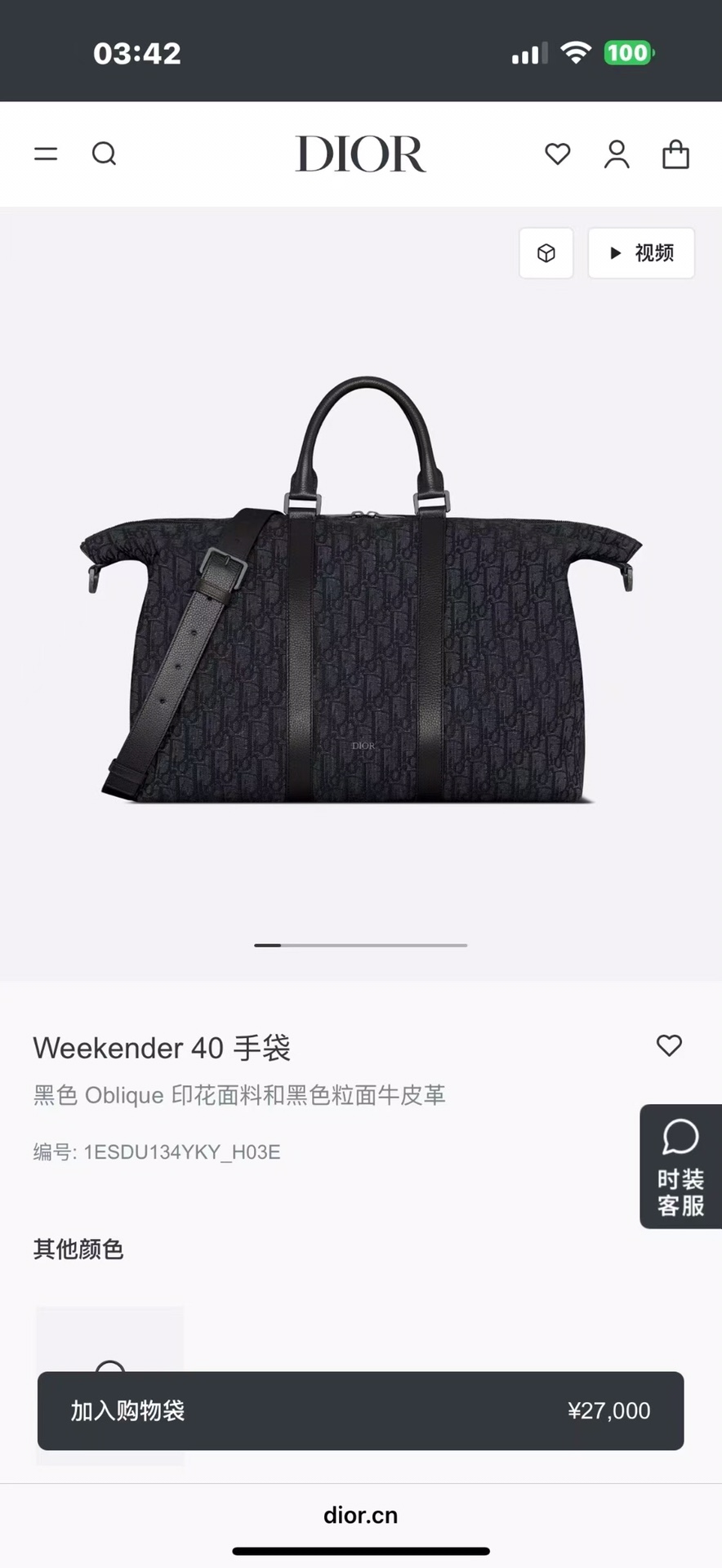Select the other color swatch
722x1568 pixels.
pyautogui.click(x=109, y=1339)
